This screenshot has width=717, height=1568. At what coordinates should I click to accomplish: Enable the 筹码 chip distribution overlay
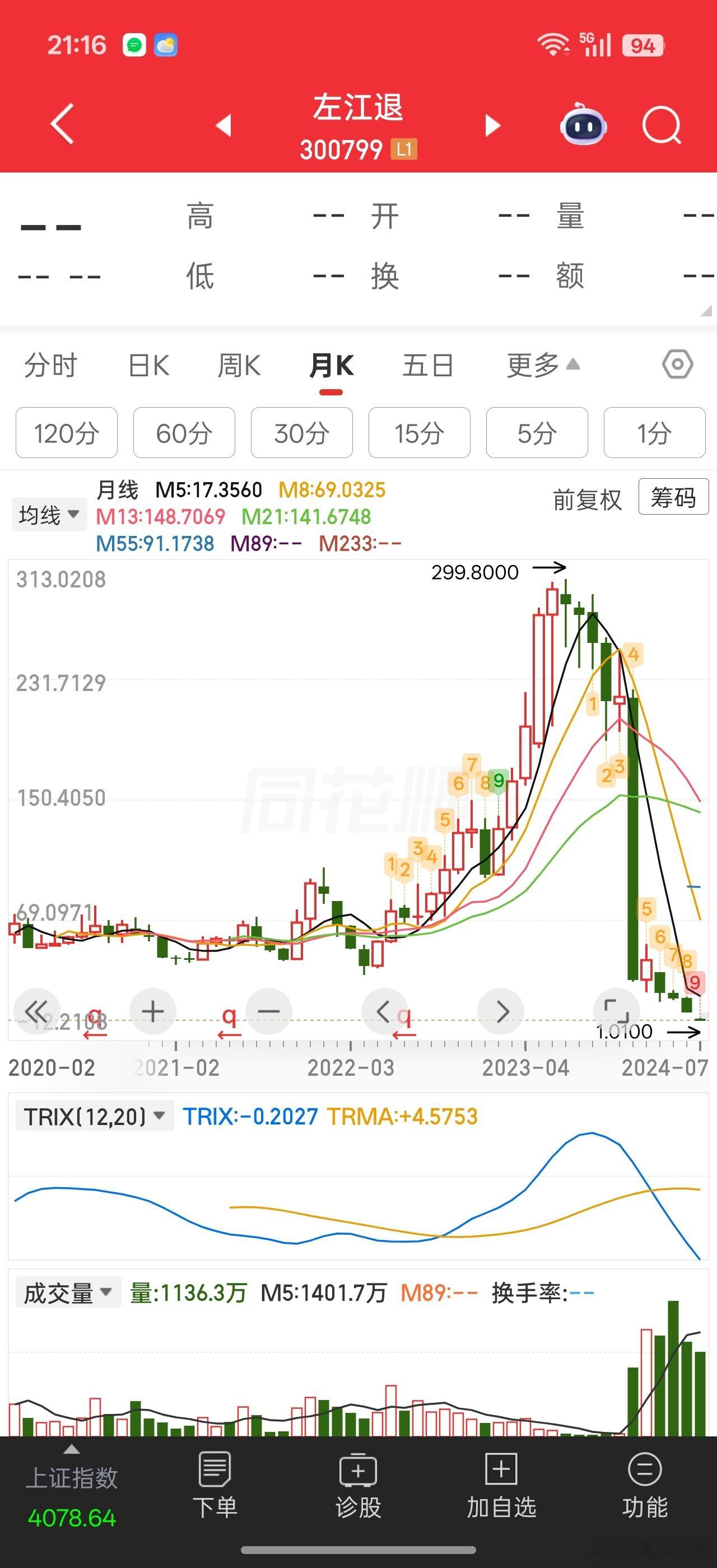673,497
